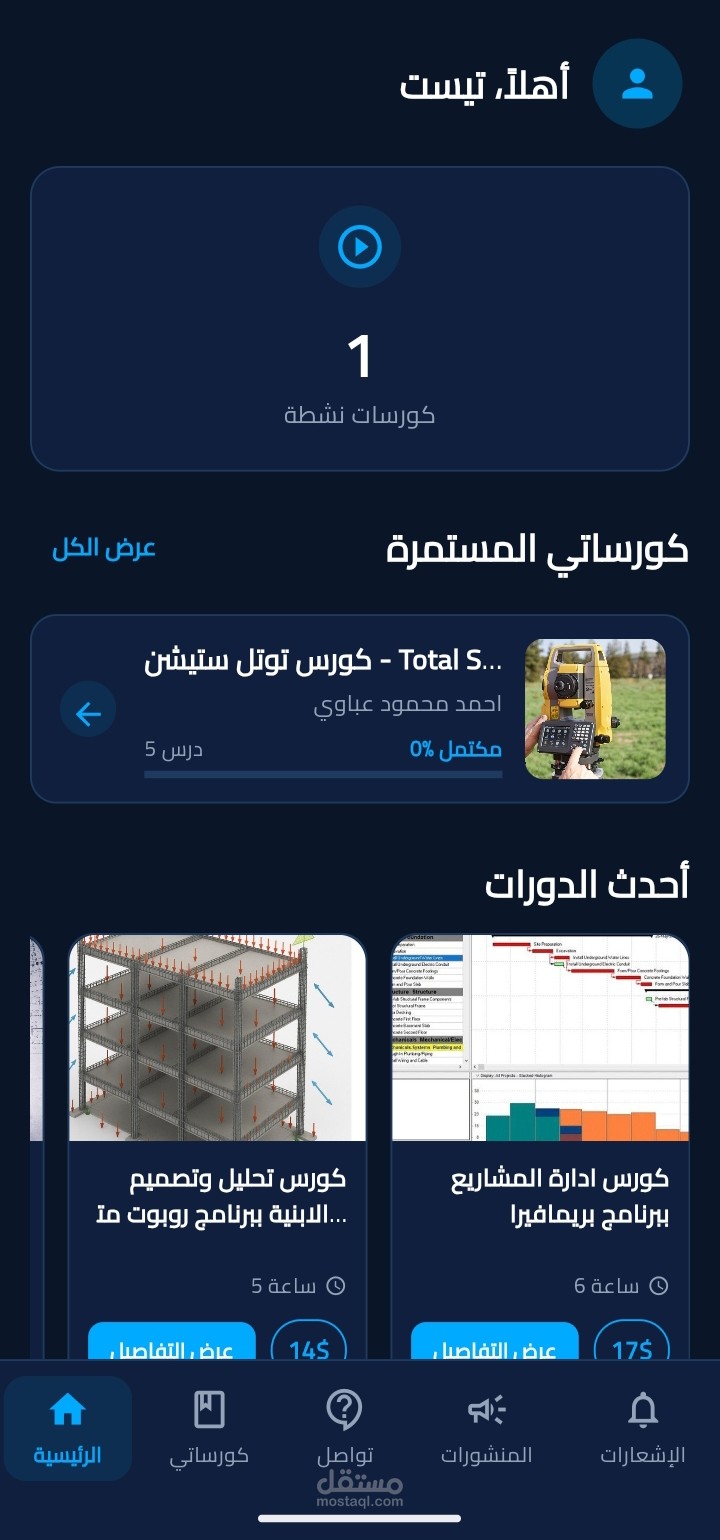Viewport: 720px width, 1540px height.
Task: Open the Primavera project management course card
Action: coord(540,1147)
